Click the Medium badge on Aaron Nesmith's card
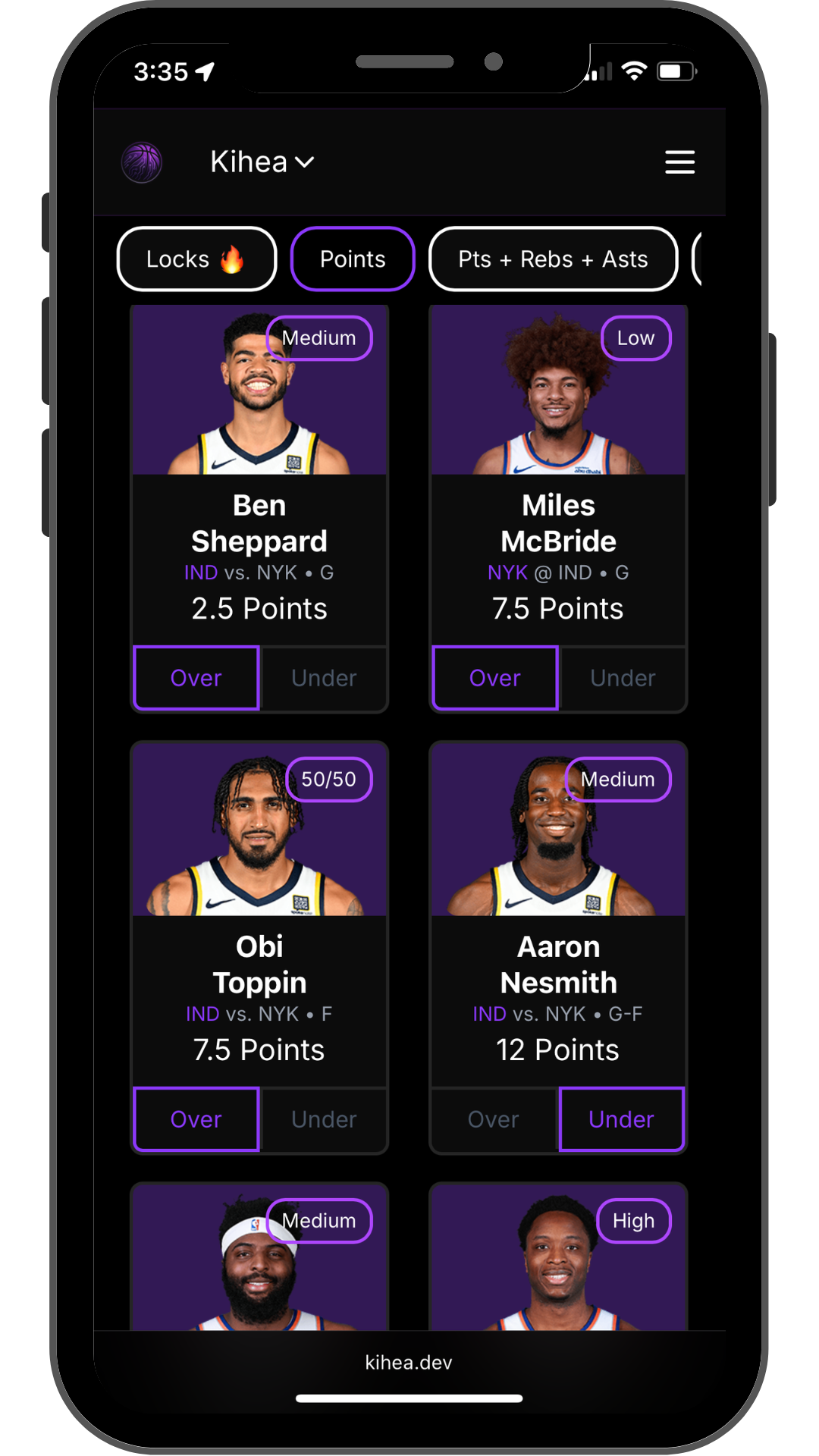The width and height of the screenshot is (819, 1456). [x=618, y=779]
